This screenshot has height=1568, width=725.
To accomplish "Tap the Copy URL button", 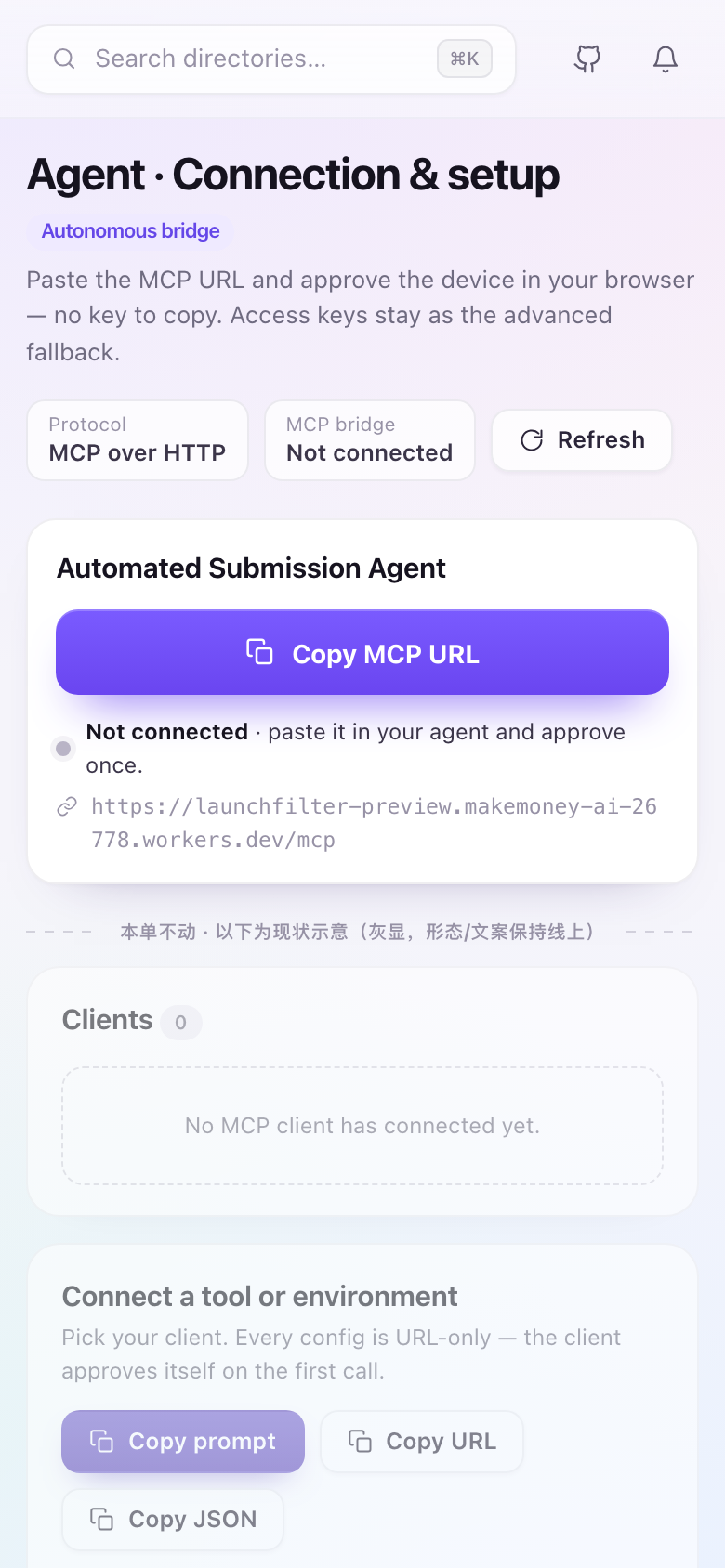I will pos(422,1442).
